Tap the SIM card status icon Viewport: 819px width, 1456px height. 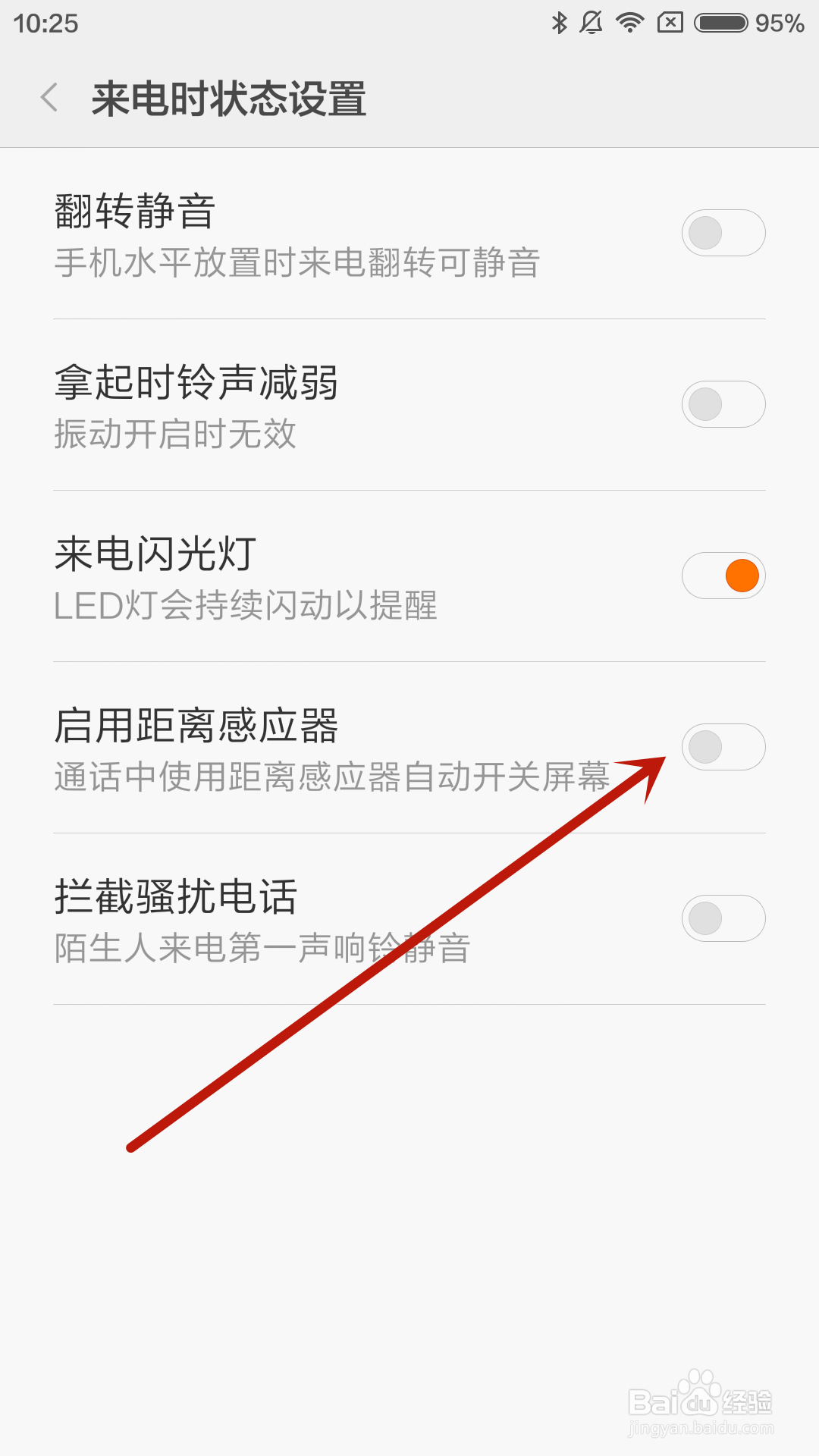(670, 20)
